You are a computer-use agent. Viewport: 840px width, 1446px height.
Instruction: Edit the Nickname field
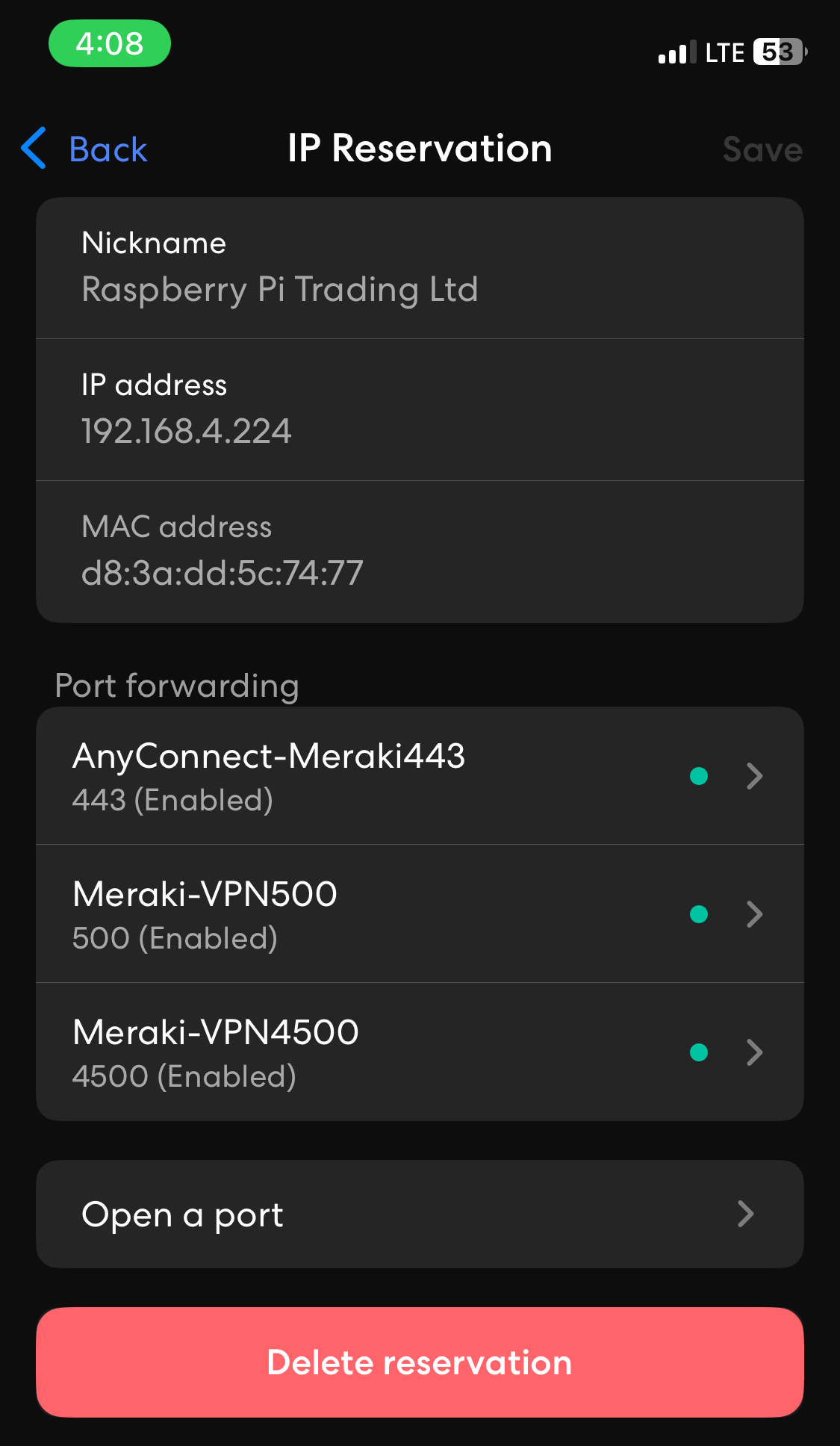420,268
